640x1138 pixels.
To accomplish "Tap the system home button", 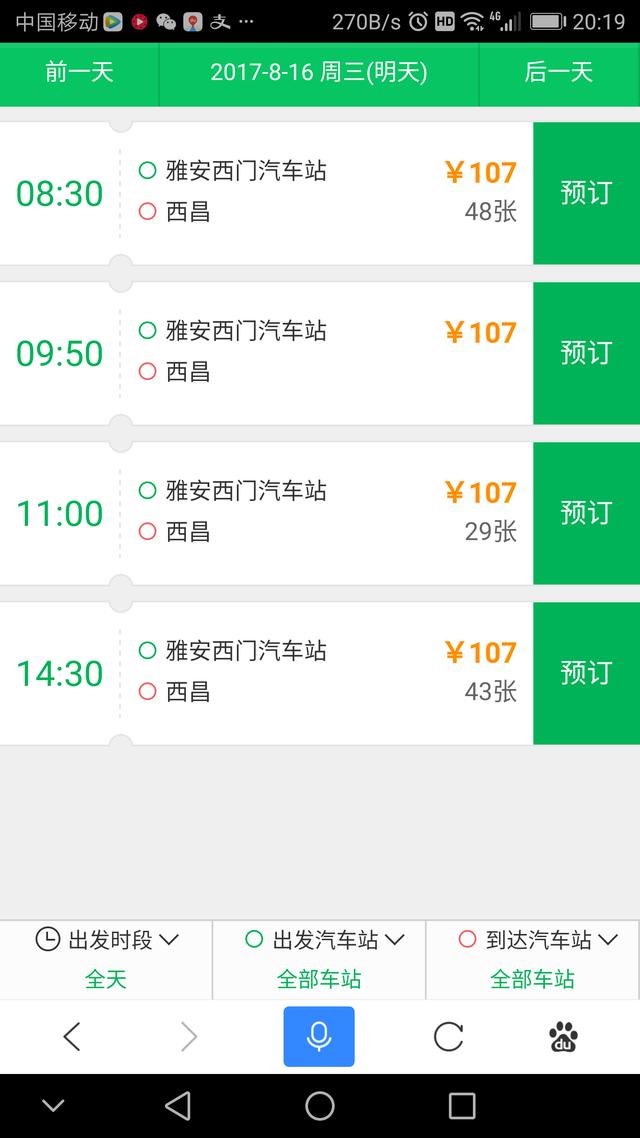I will [319, 1105].
